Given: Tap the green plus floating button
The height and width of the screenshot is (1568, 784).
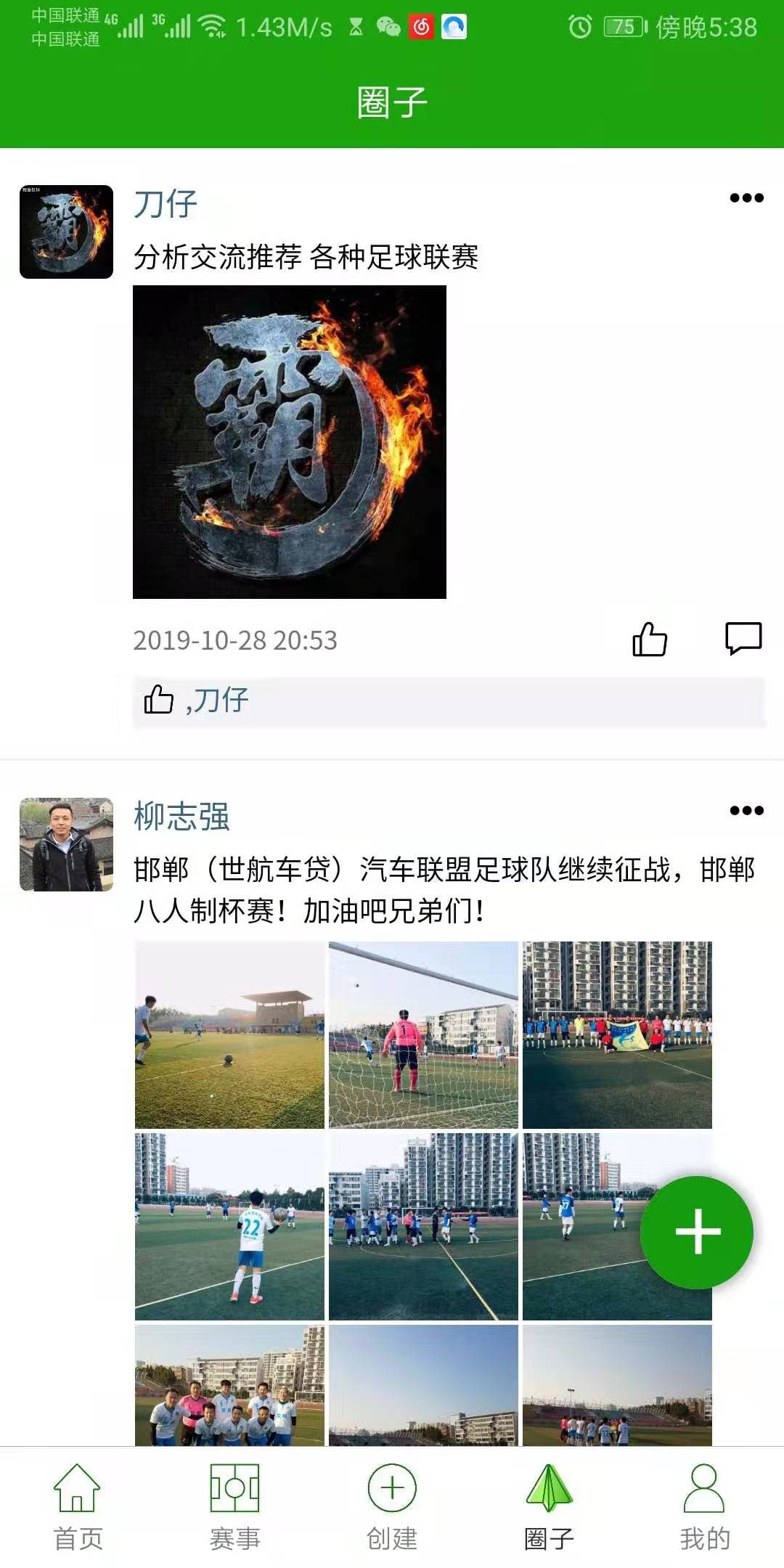Looking at the screenshot, I should pos(697,1232).
